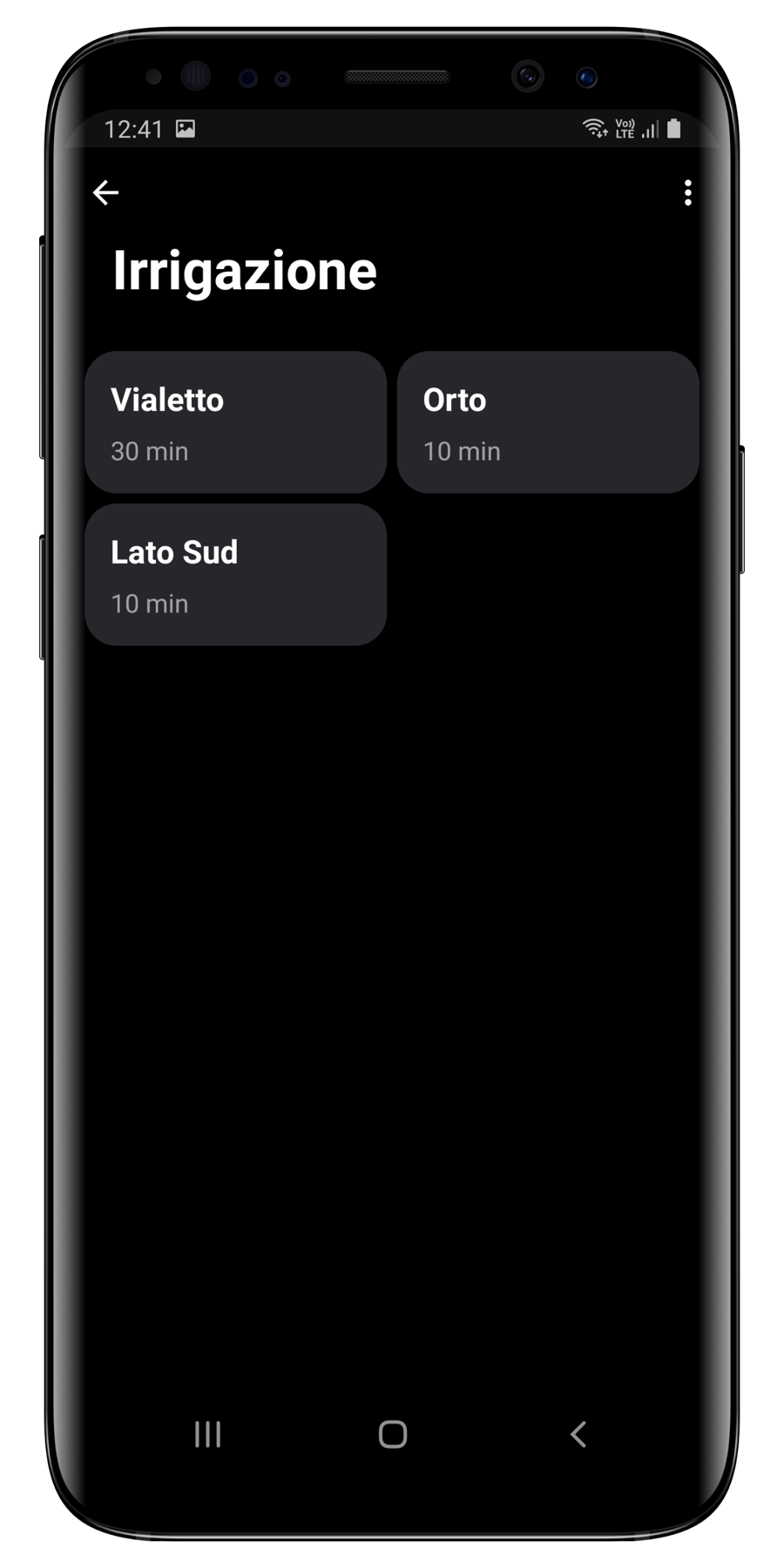Open the three-dot overflow menu
The height and width of the screenshot is (1568, 784).
[x=687, y=193]
